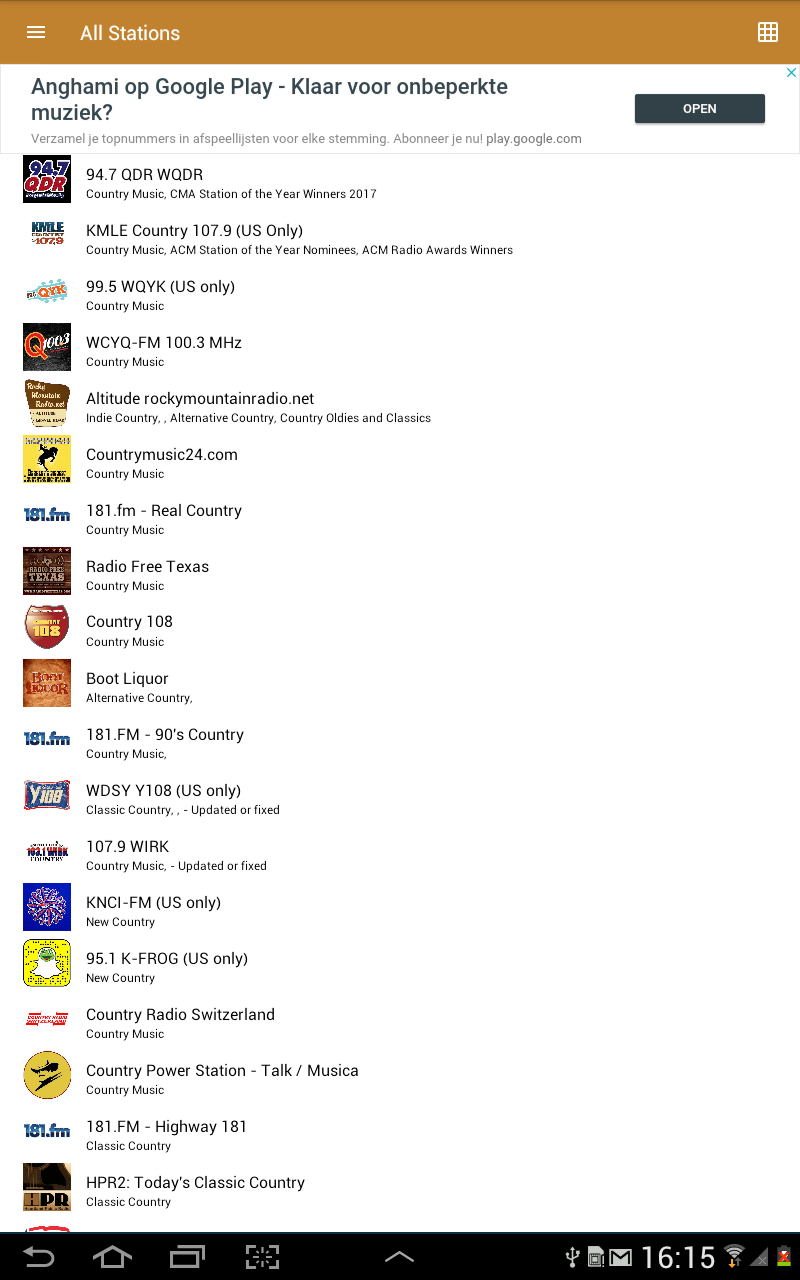Screen dimensions: 800x1280
Task: Select 99.5 WQYK station
Action: [x=400, y=292]
